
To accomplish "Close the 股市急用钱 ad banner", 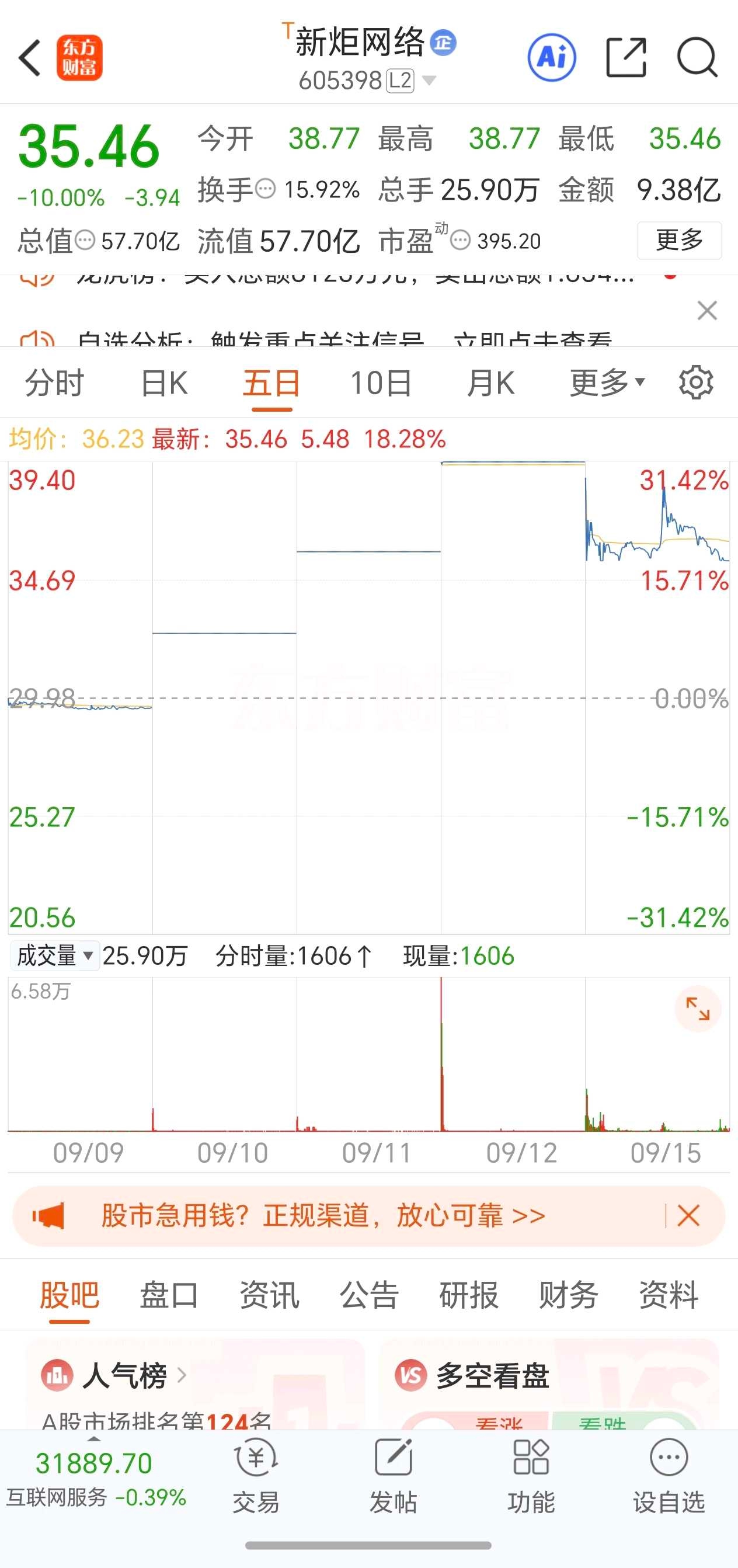I will [x=688, y=1216].
